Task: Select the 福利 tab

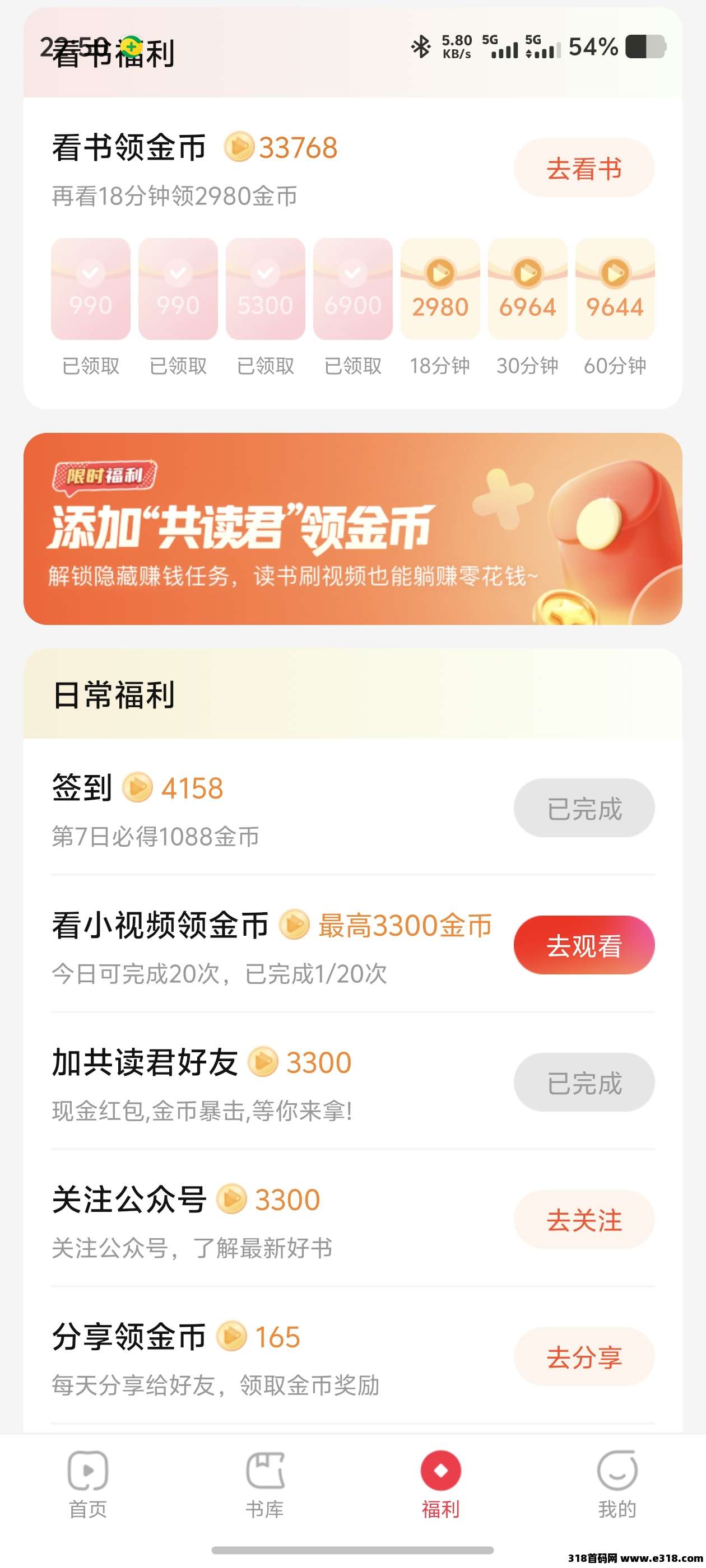Action: click(440, 1483)
